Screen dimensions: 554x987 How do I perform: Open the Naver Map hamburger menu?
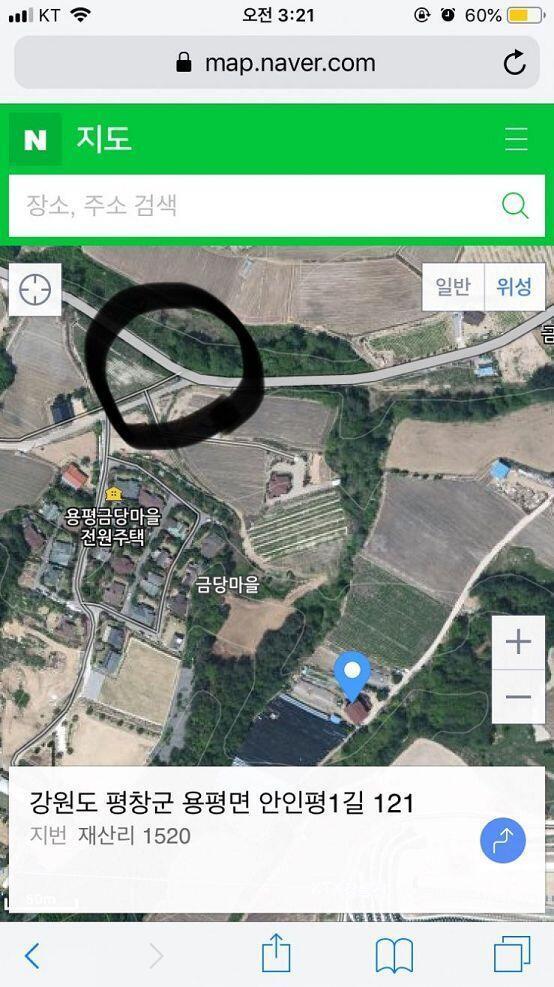(x=516, y=139)
